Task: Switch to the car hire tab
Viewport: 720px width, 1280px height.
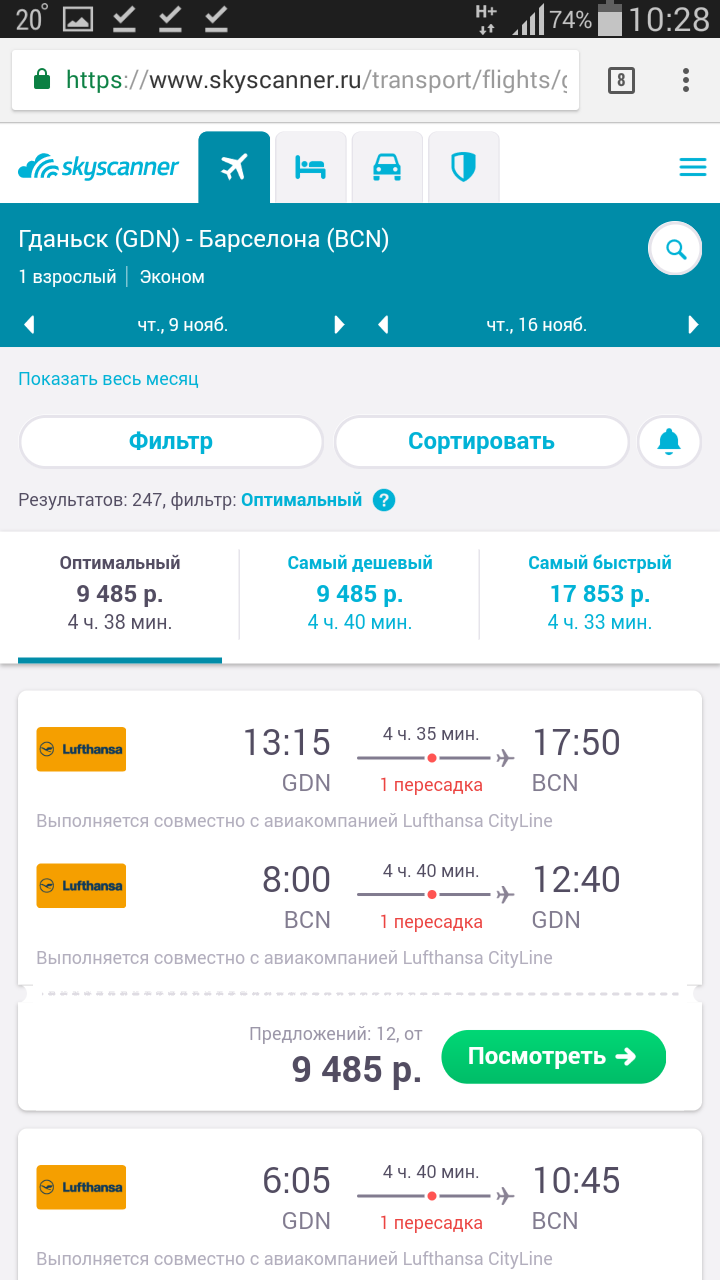Action: [387, 167]
